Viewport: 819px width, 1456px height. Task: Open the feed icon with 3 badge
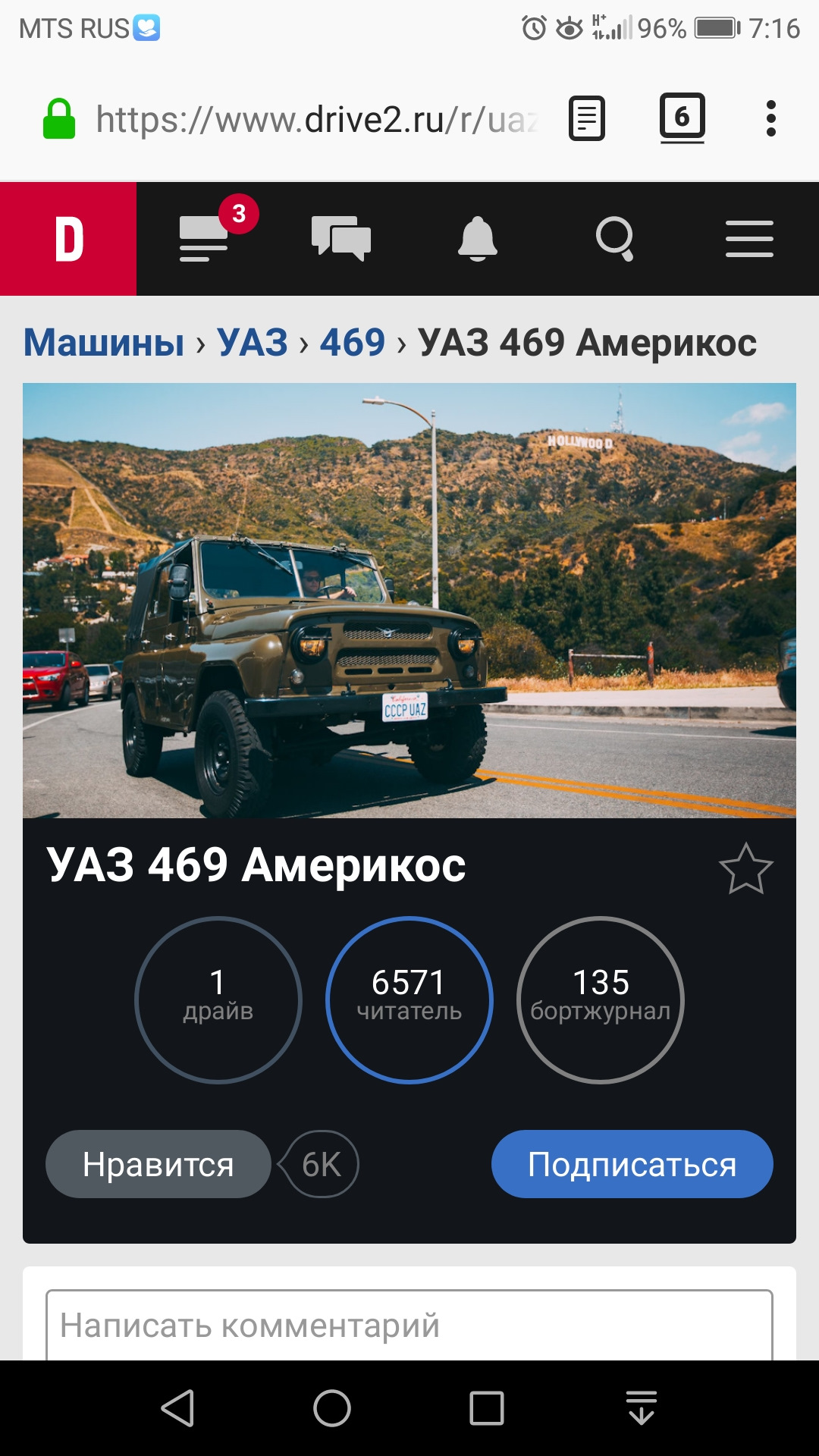pos(205,239)
